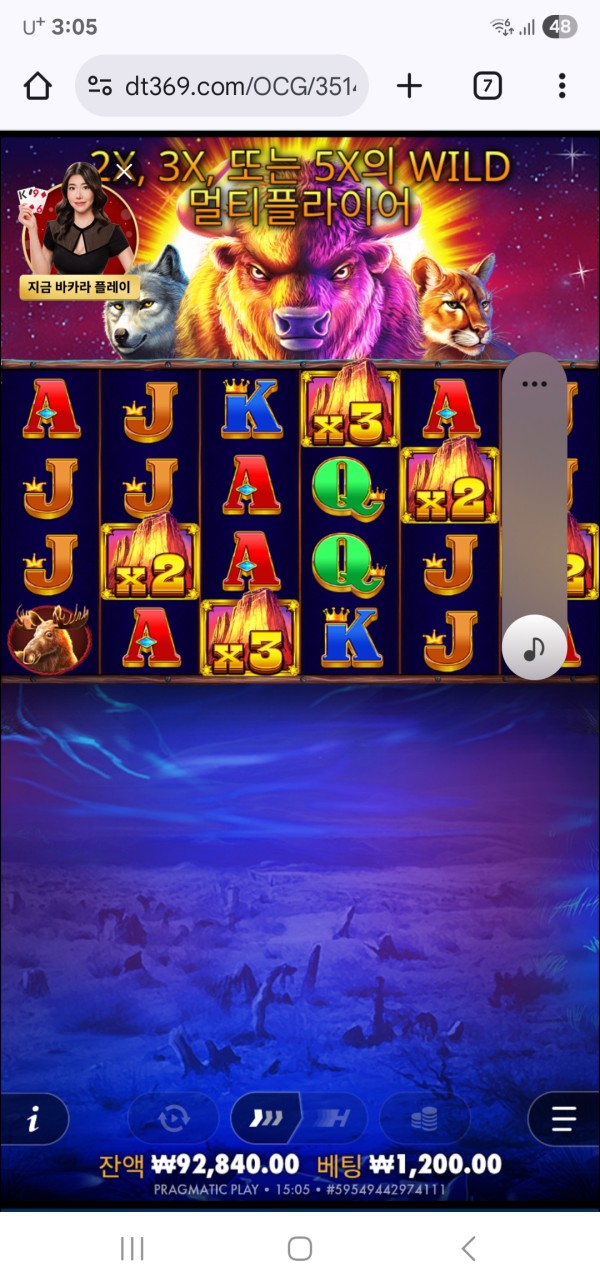This screenshot has height=1287, width=600.
Task: Open the autoplay settings
Action: (x=174, y=1119)
